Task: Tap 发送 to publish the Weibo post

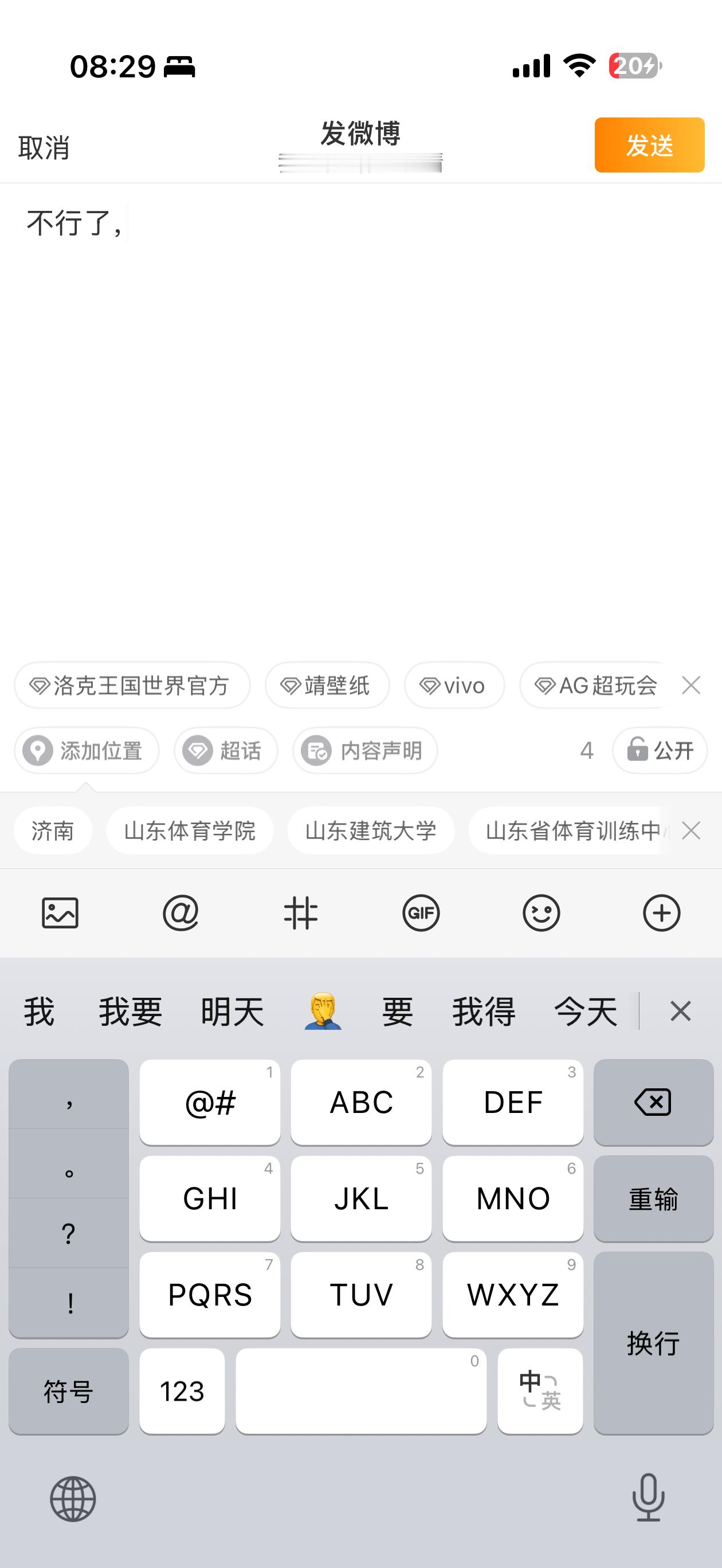Action: click(649, 146)
